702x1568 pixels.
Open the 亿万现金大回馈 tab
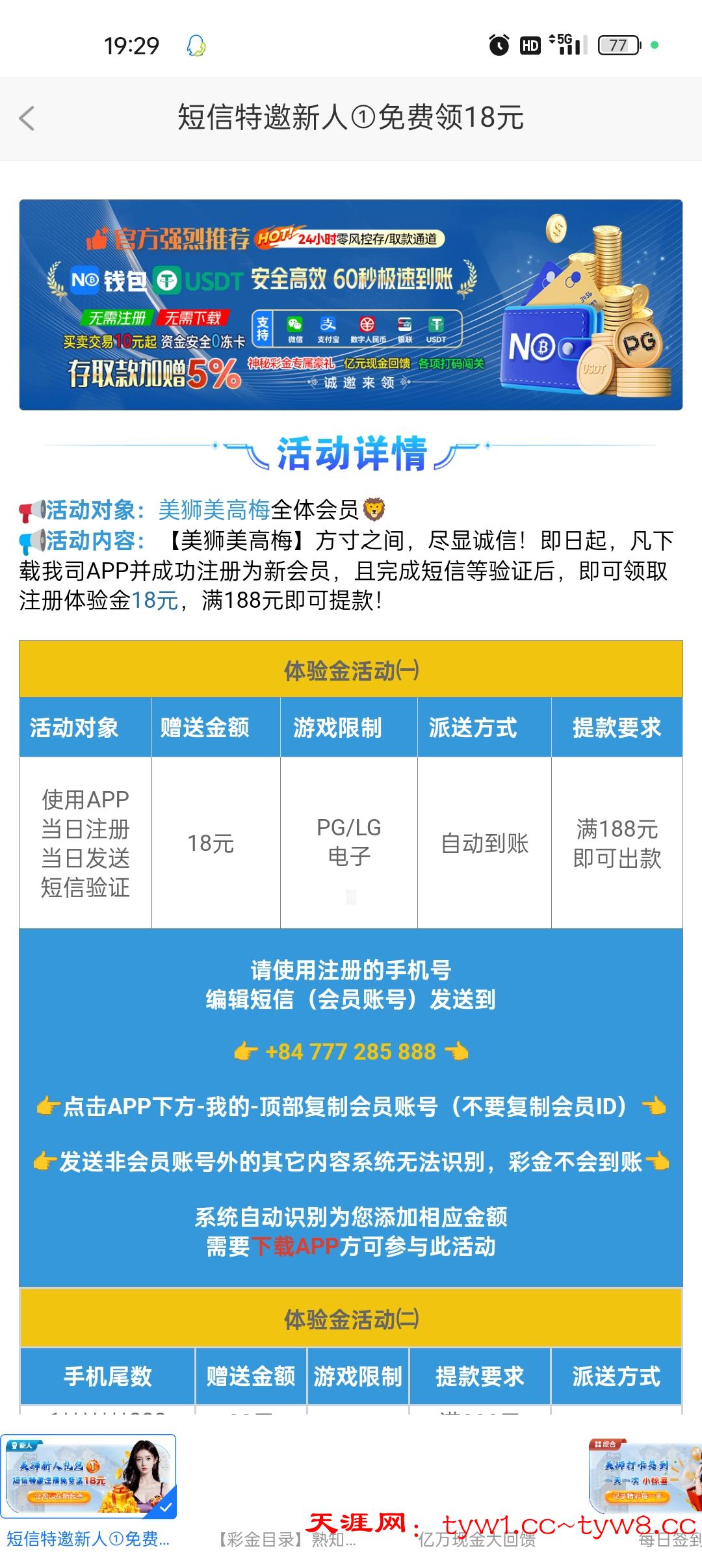click(478, 1539)
